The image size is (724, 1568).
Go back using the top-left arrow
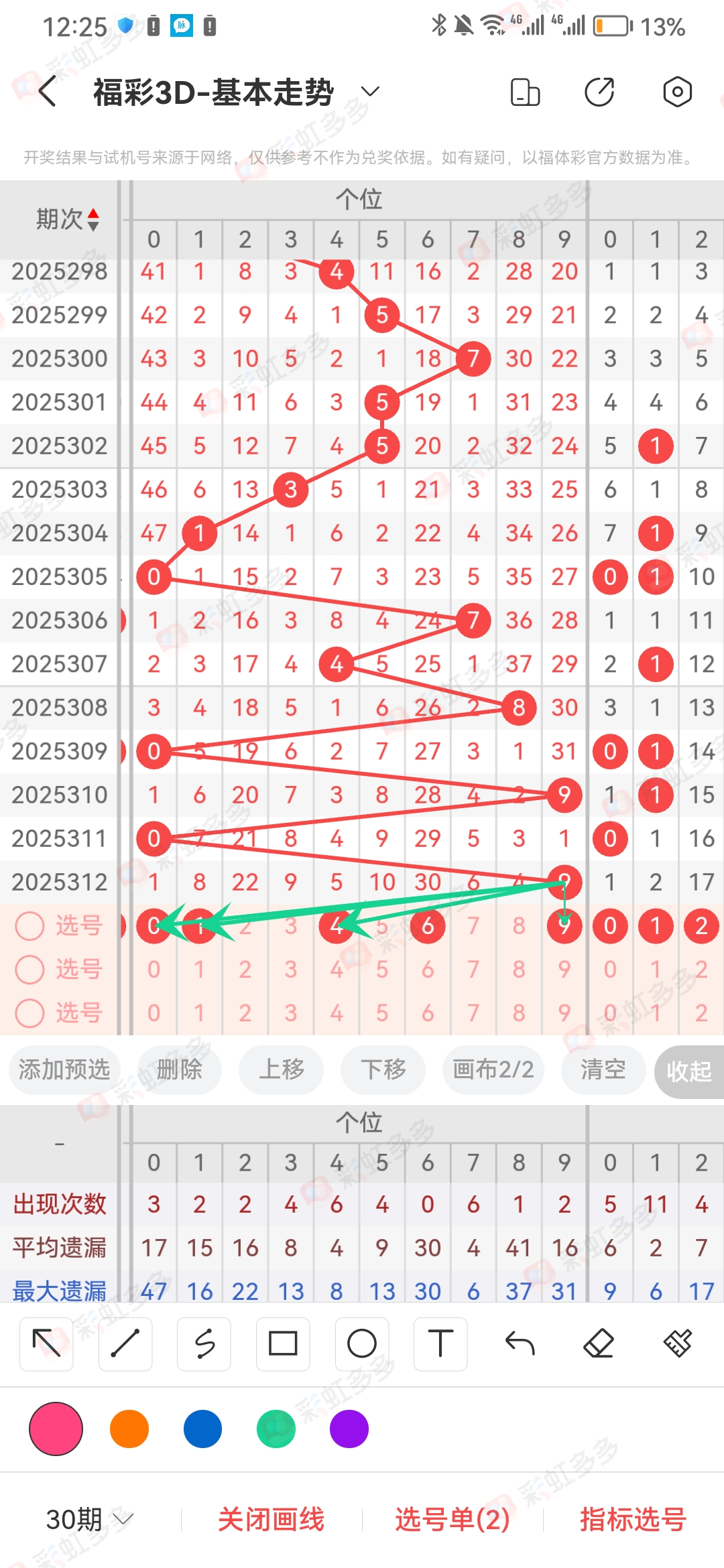(x=47, y=92)
